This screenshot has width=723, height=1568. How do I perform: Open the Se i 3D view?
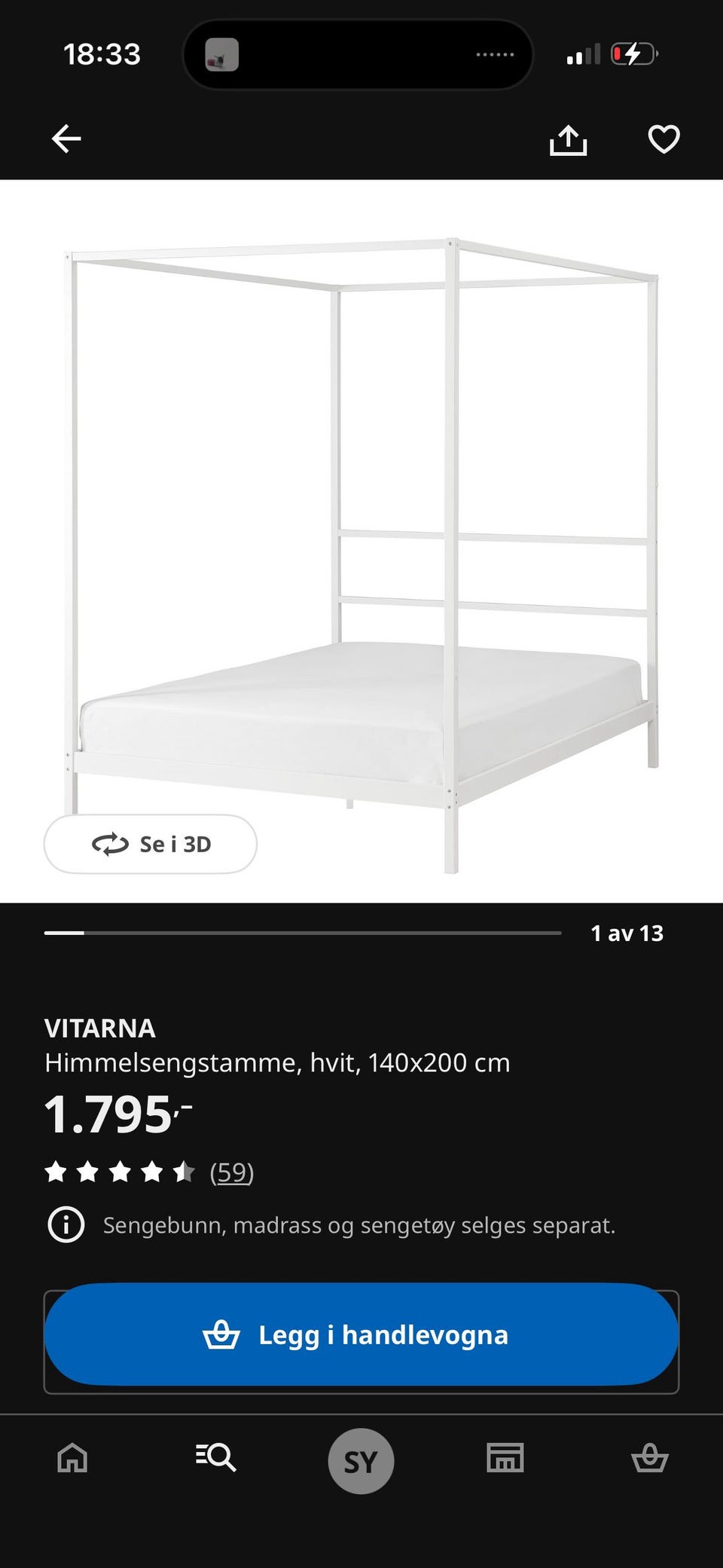coord(151,844)
